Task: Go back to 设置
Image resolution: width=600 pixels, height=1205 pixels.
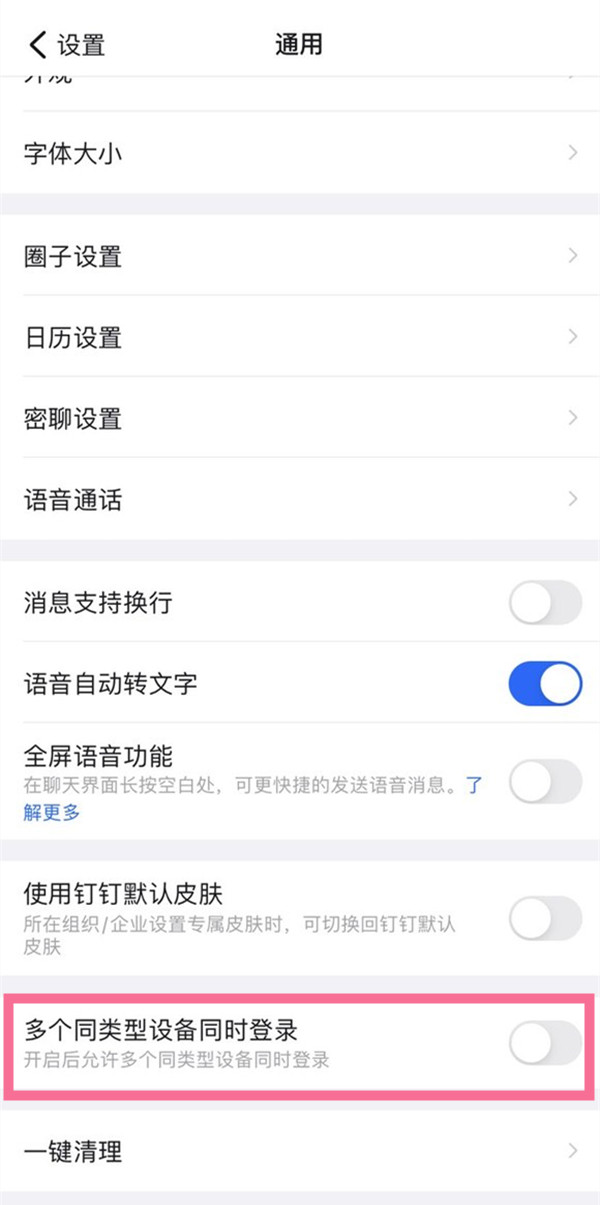Action: coord(67,45)
